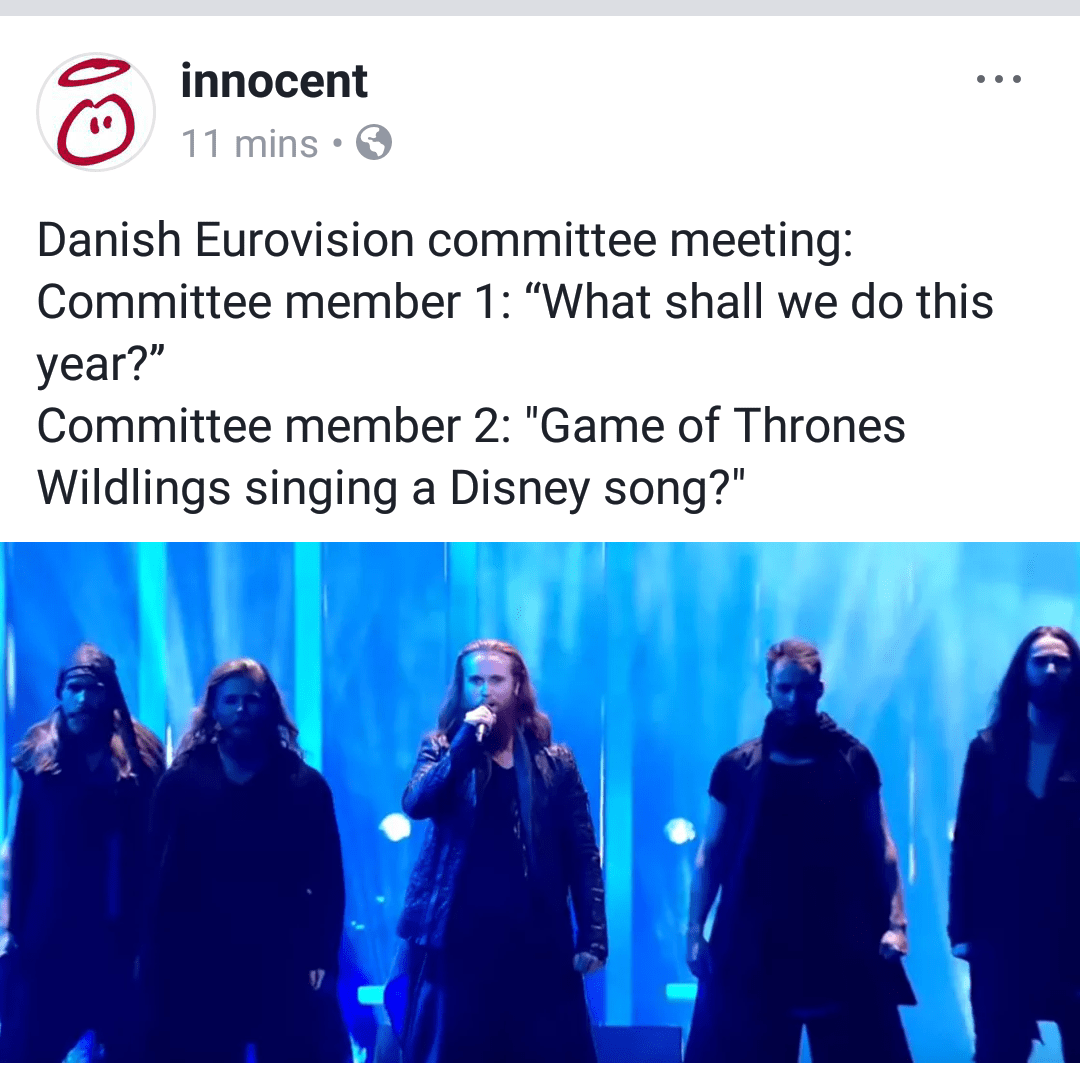This screenshot has height=1080, width=1080.
Task: Open the Eurovision stage photo in the post
Action: [540, 800]
